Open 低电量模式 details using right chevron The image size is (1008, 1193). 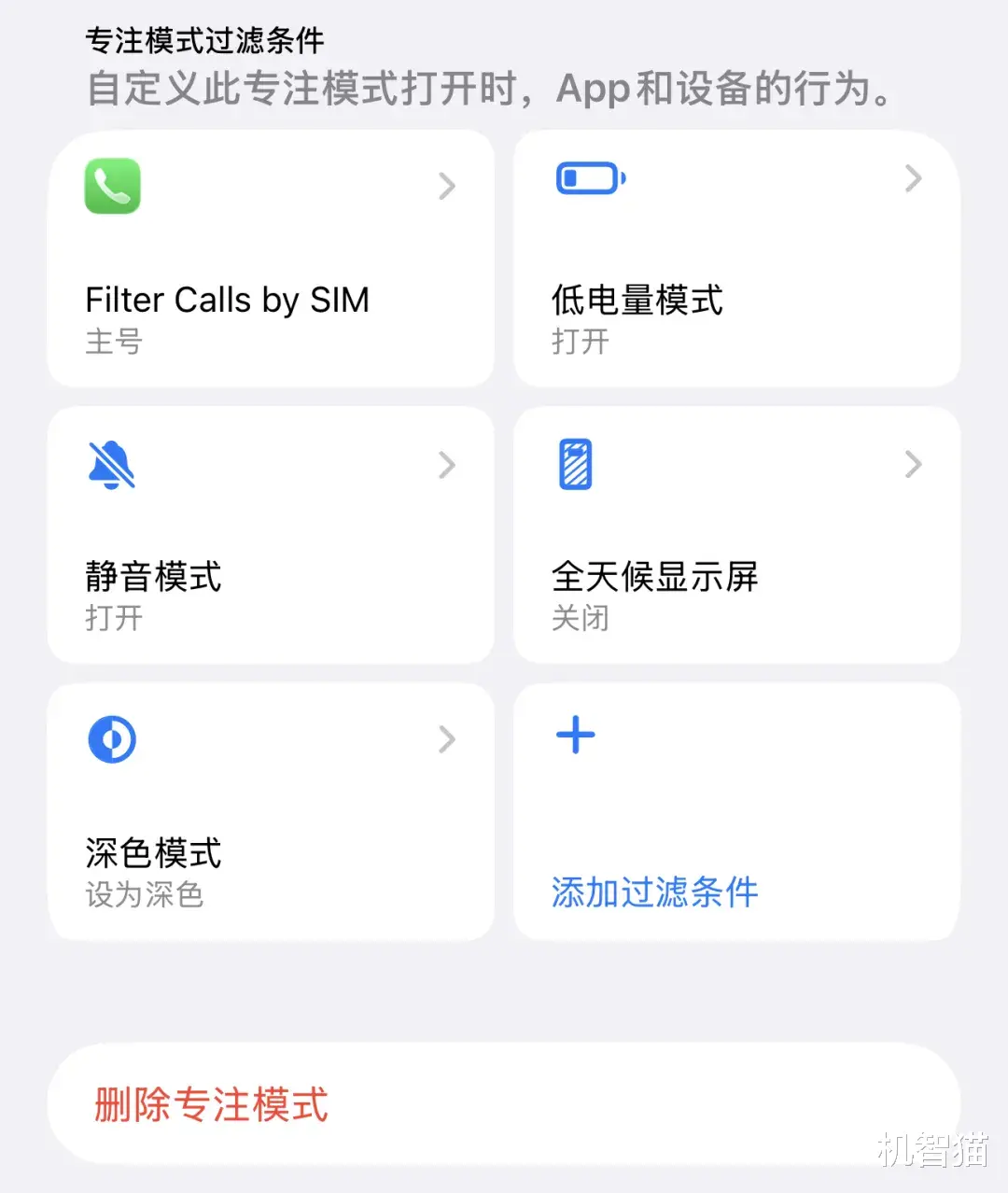pos(913,178)
